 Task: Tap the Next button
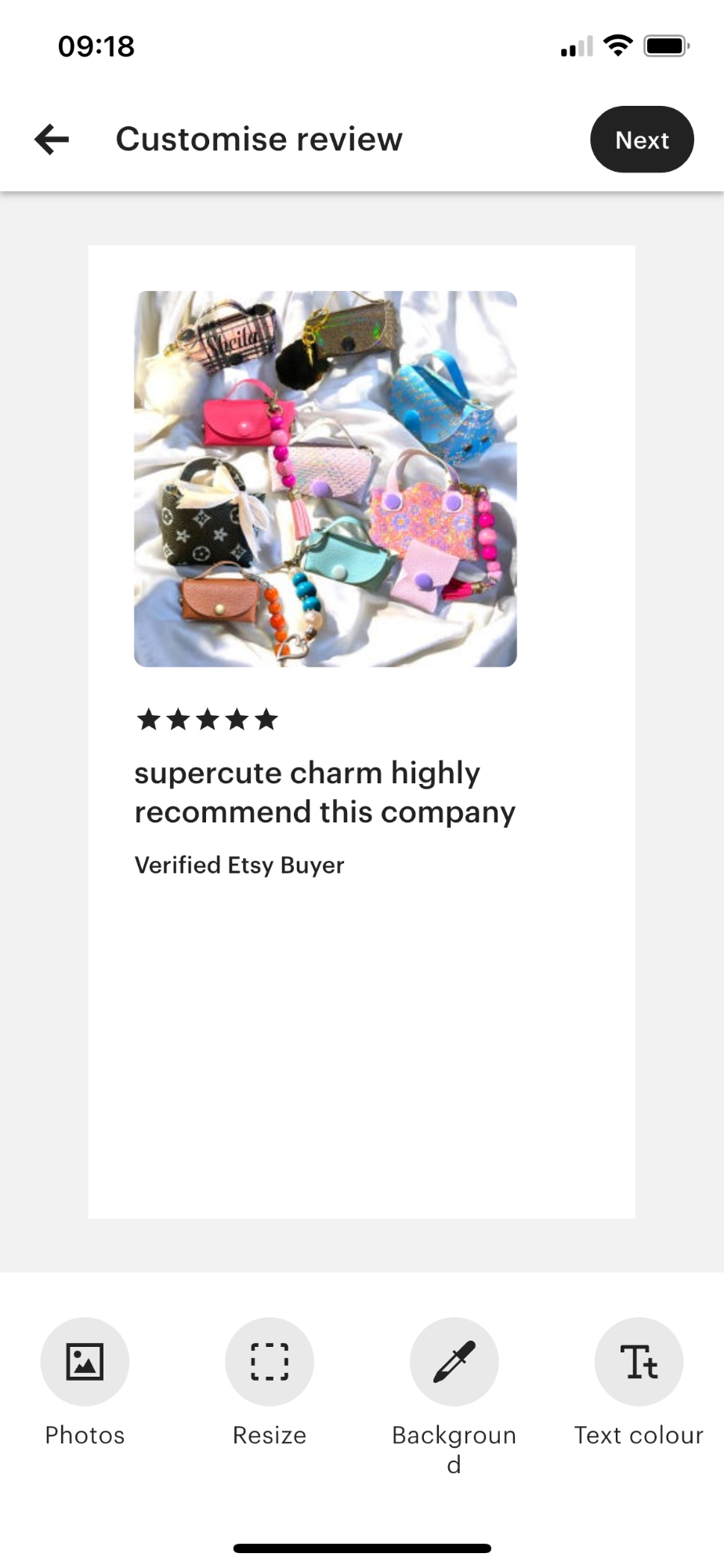642,140
